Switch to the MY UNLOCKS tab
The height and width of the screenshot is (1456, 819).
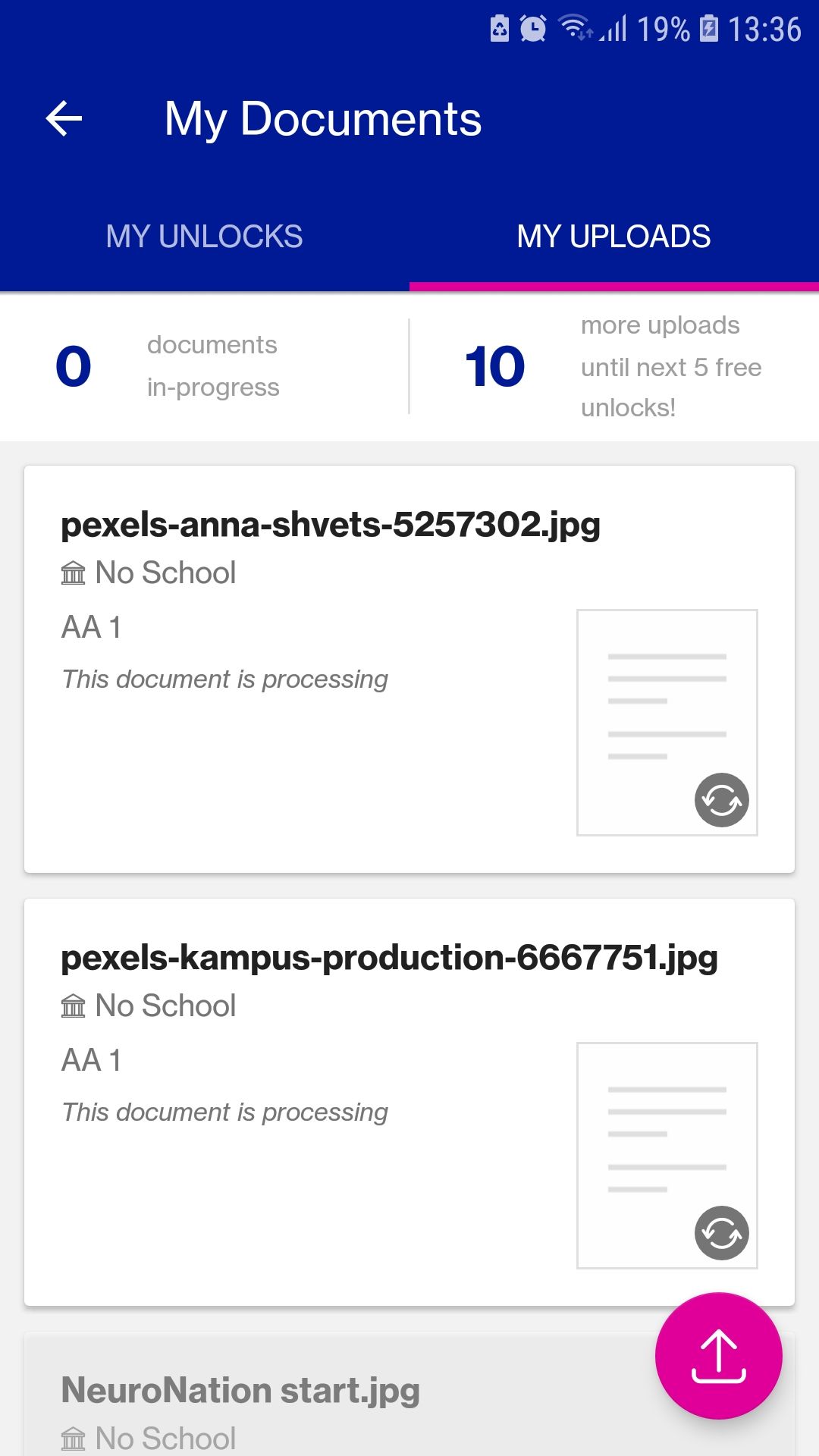[204, 236]
